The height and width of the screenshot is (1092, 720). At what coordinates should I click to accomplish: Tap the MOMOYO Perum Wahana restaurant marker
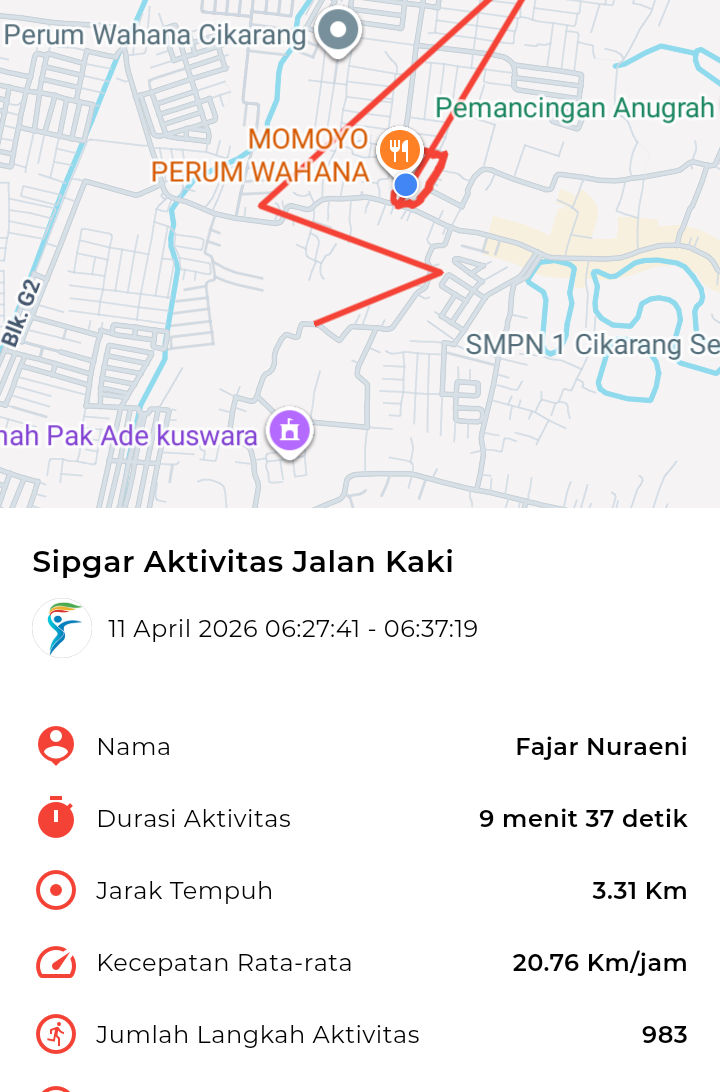tap(399, 150)
